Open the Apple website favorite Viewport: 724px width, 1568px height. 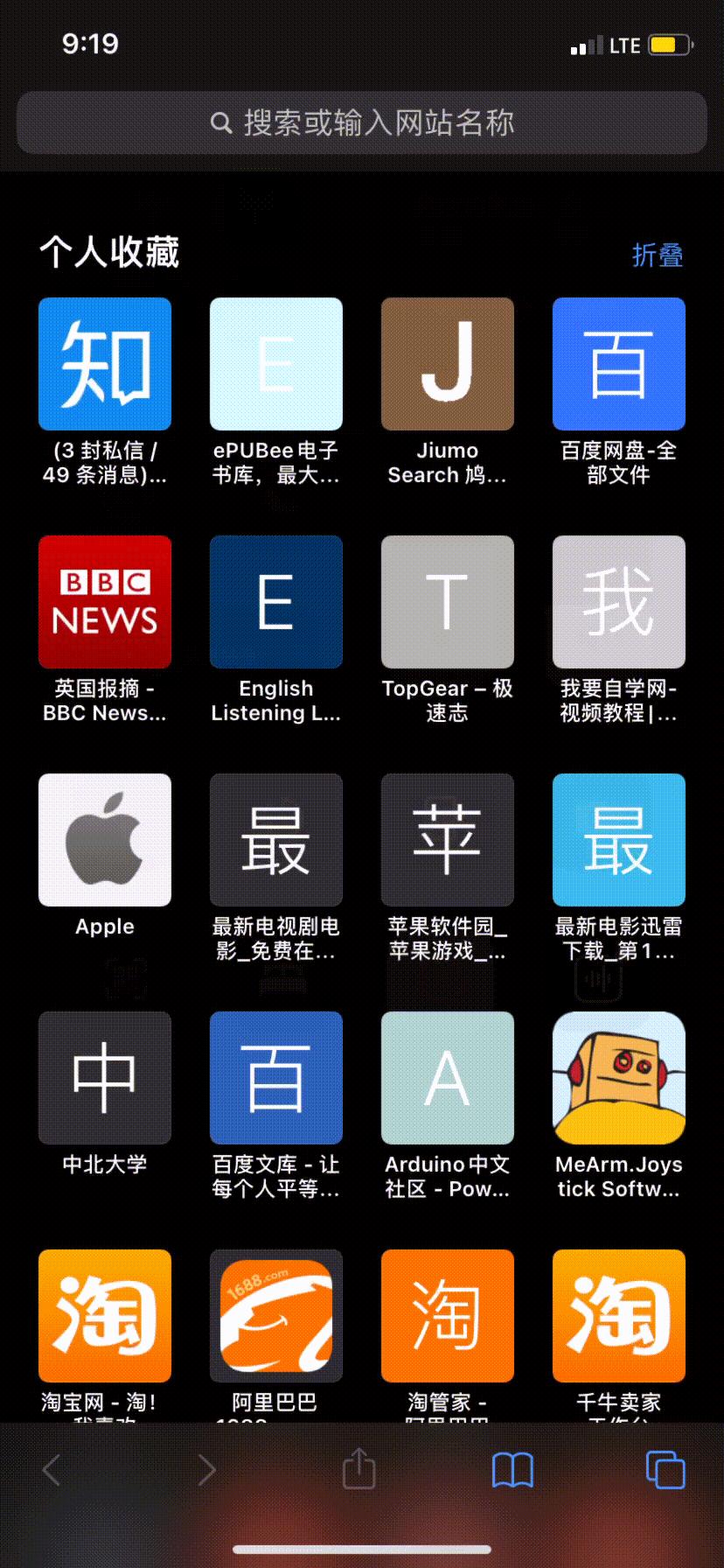tap(104, 839)
